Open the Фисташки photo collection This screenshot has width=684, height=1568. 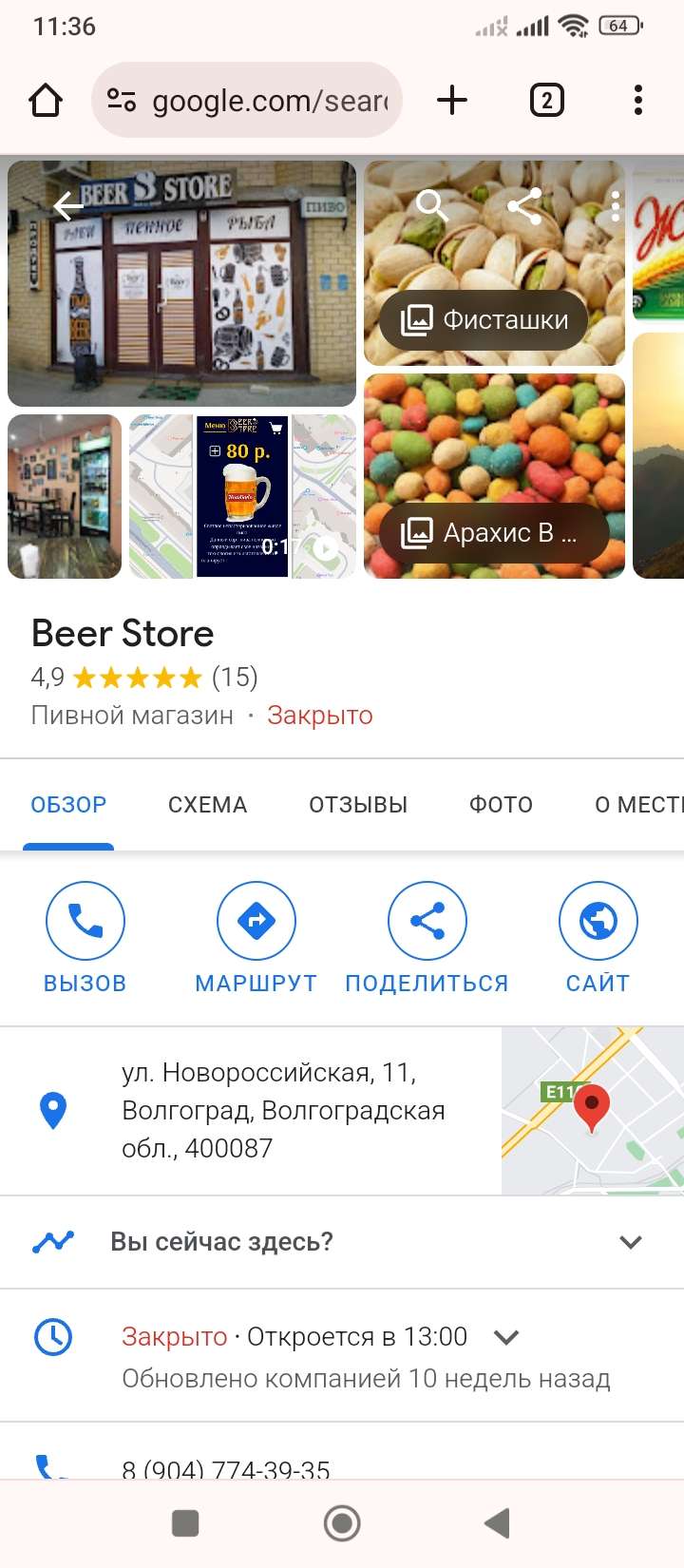point(484,320)
